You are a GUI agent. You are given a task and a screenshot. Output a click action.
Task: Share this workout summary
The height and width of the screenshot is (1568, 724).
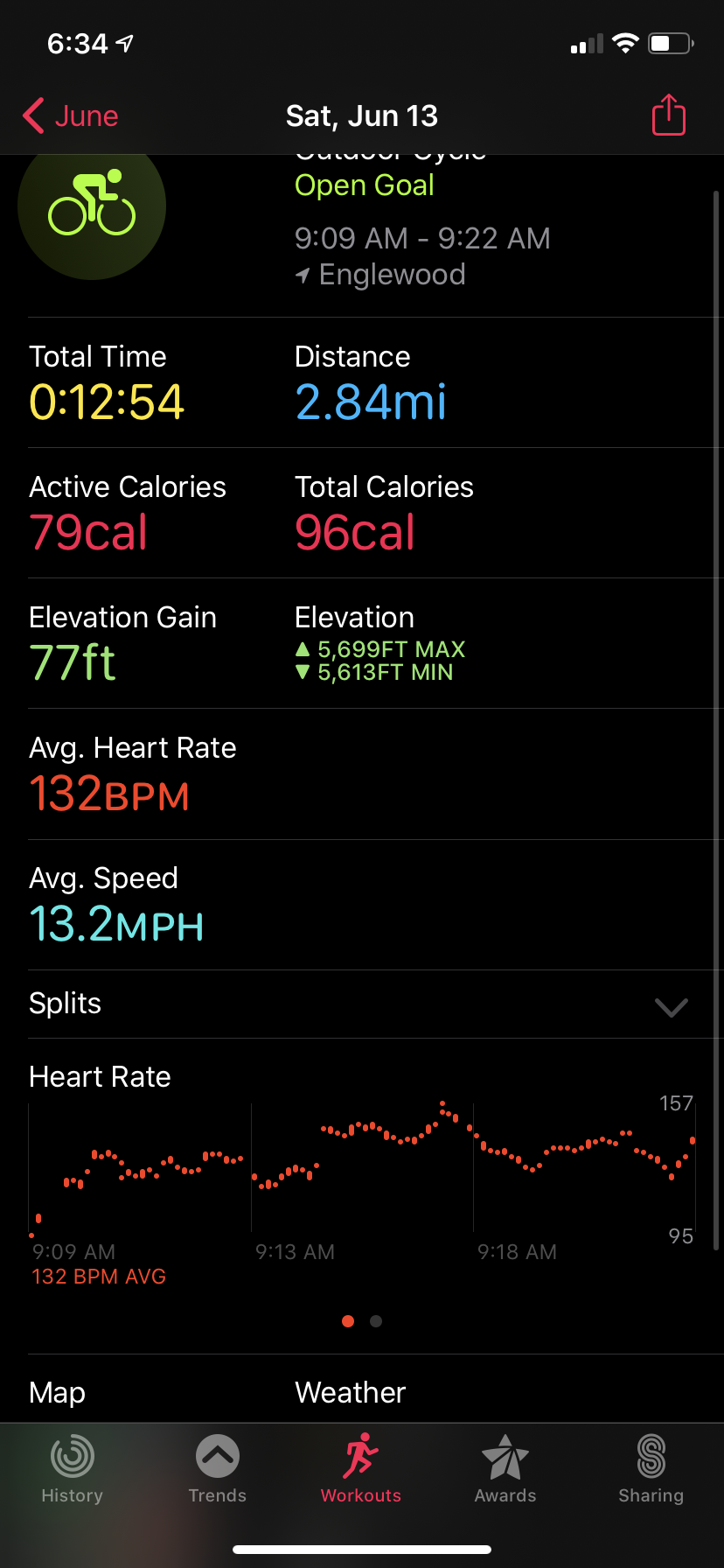(669, 115)
